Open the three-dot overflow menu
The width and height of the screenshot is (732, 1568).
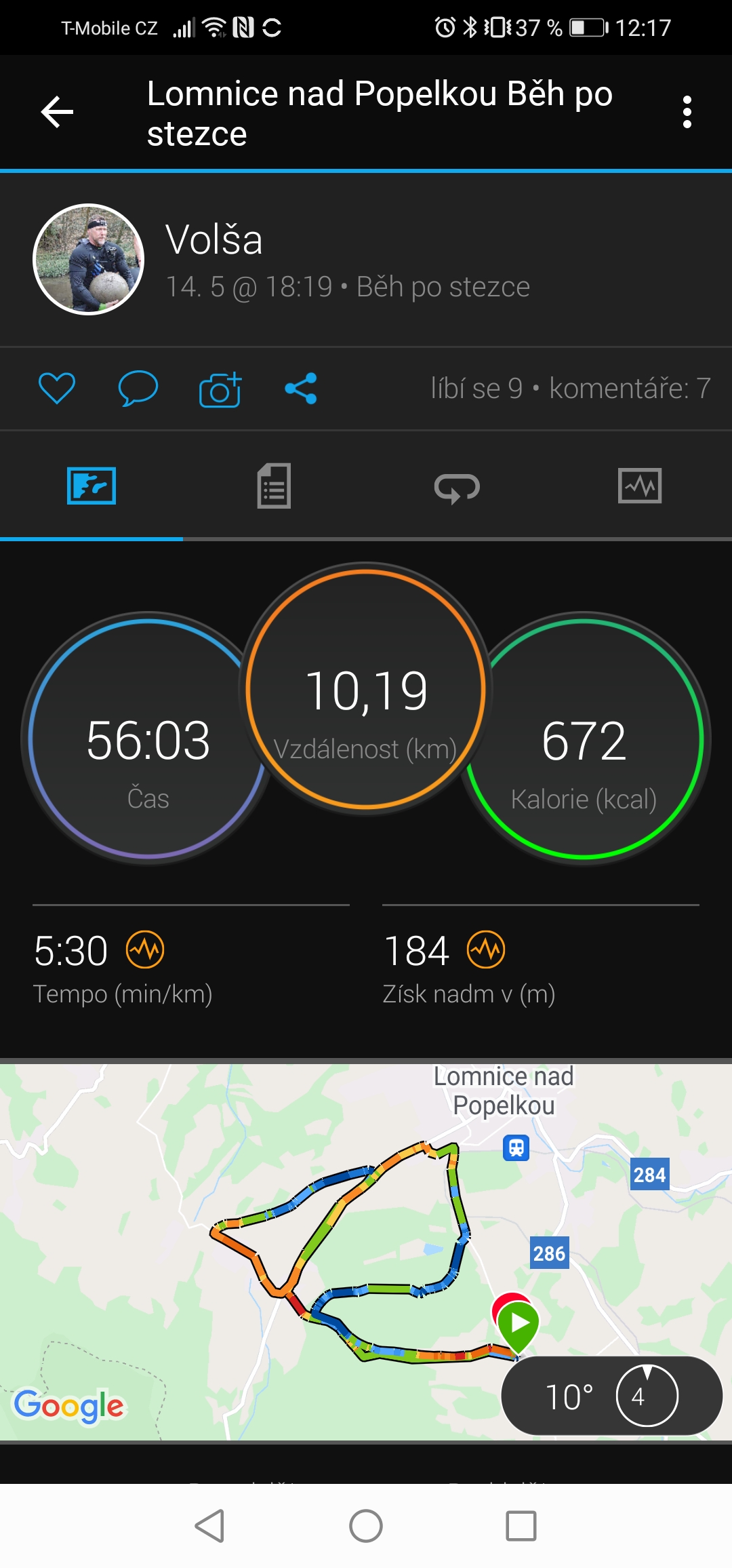point(687,112)
